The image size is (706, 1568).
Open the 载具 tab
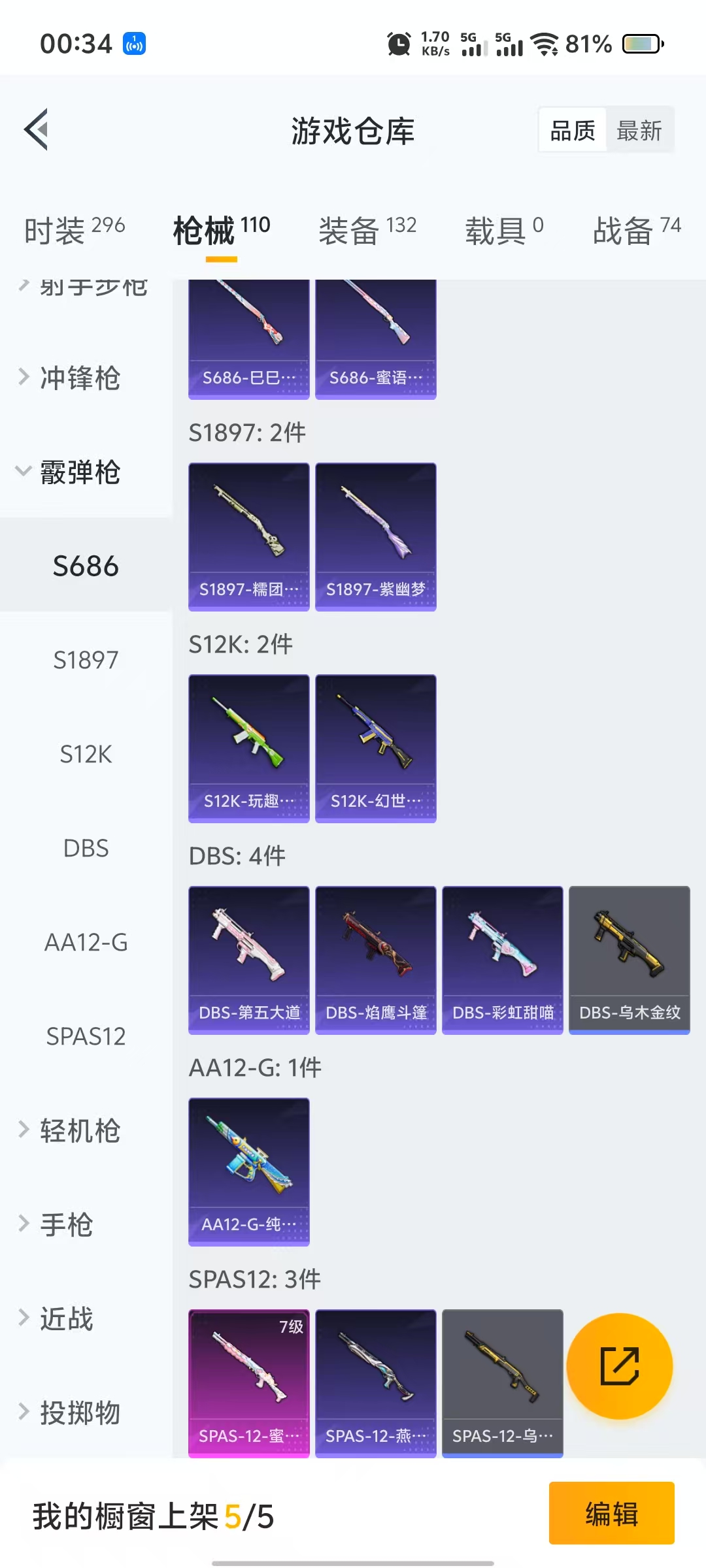503,230
